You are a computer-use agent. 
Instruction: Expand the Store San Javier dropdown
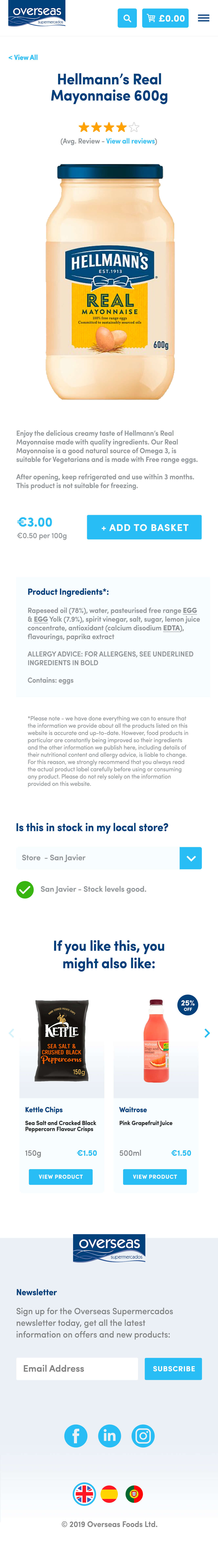point(191,858)
